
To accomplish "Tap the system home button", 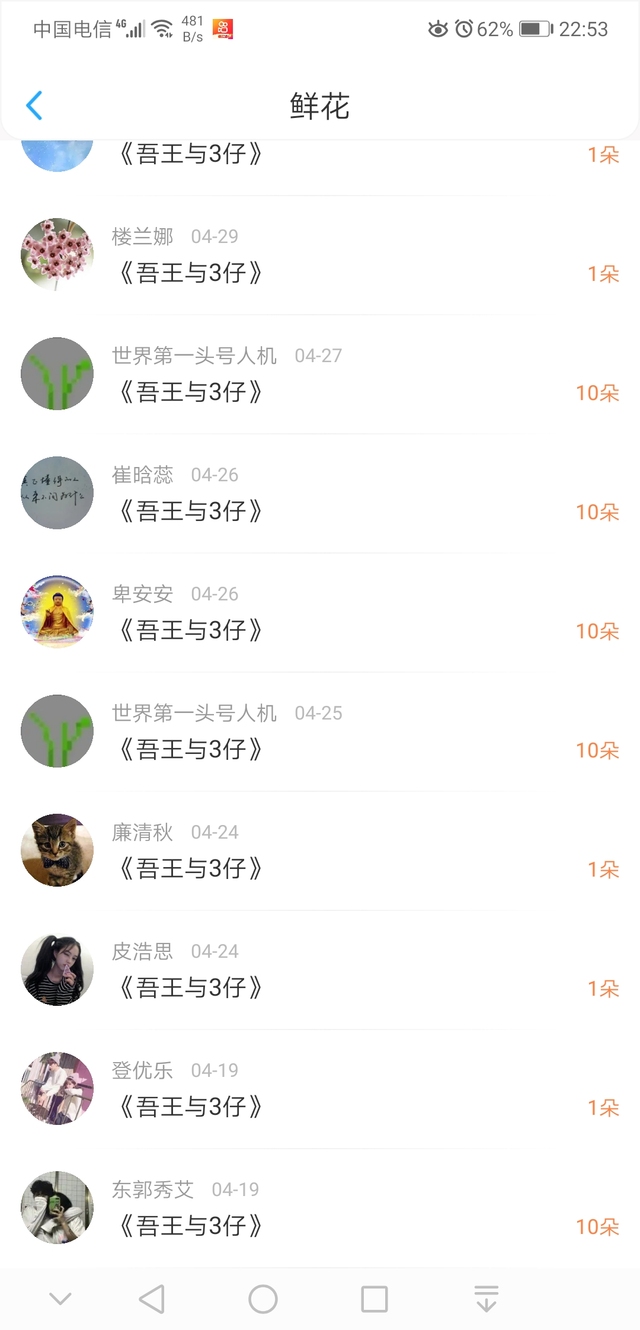I will coord(263,1299).
